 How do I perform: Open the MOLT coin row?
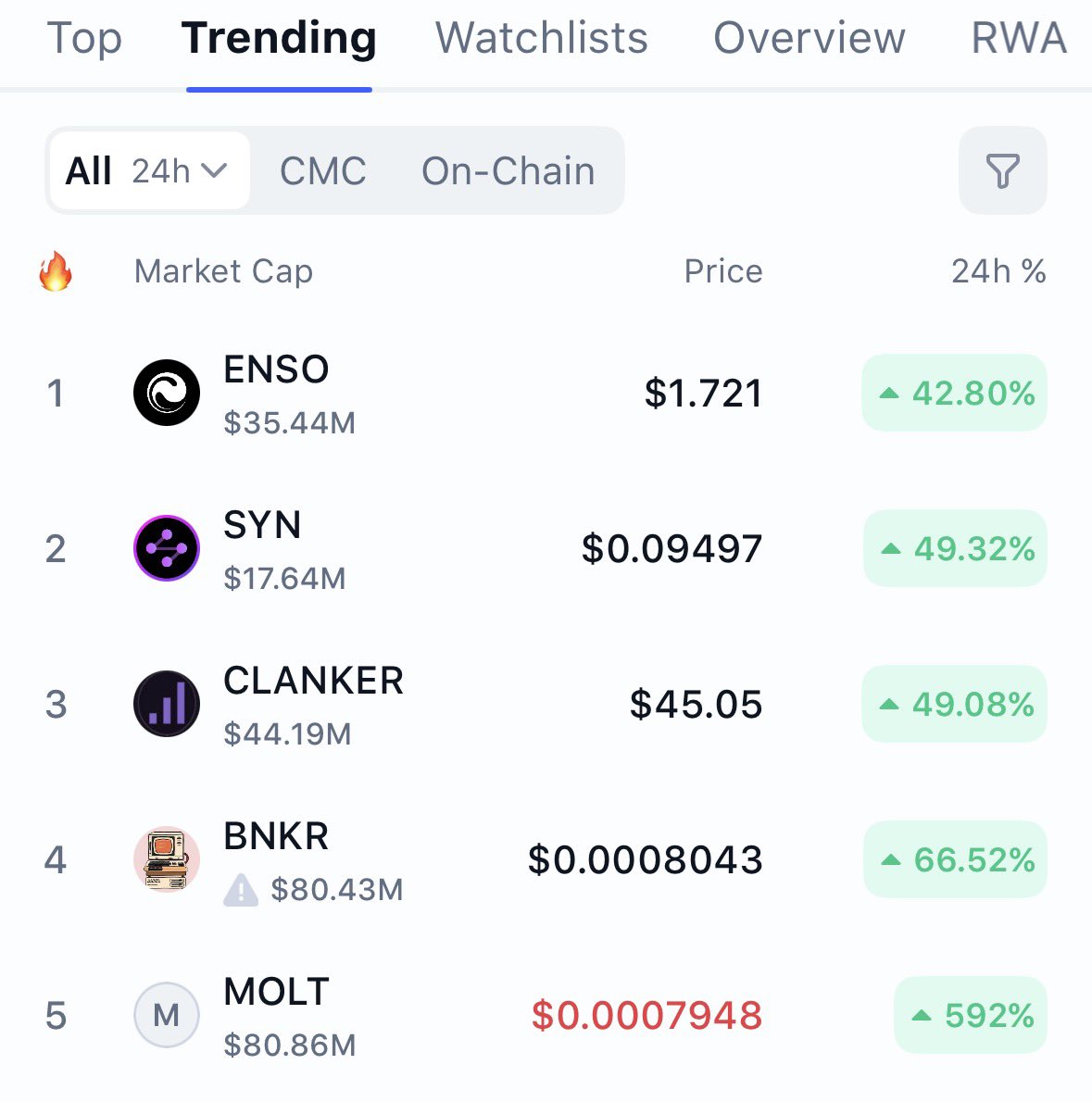(276, 1016)
